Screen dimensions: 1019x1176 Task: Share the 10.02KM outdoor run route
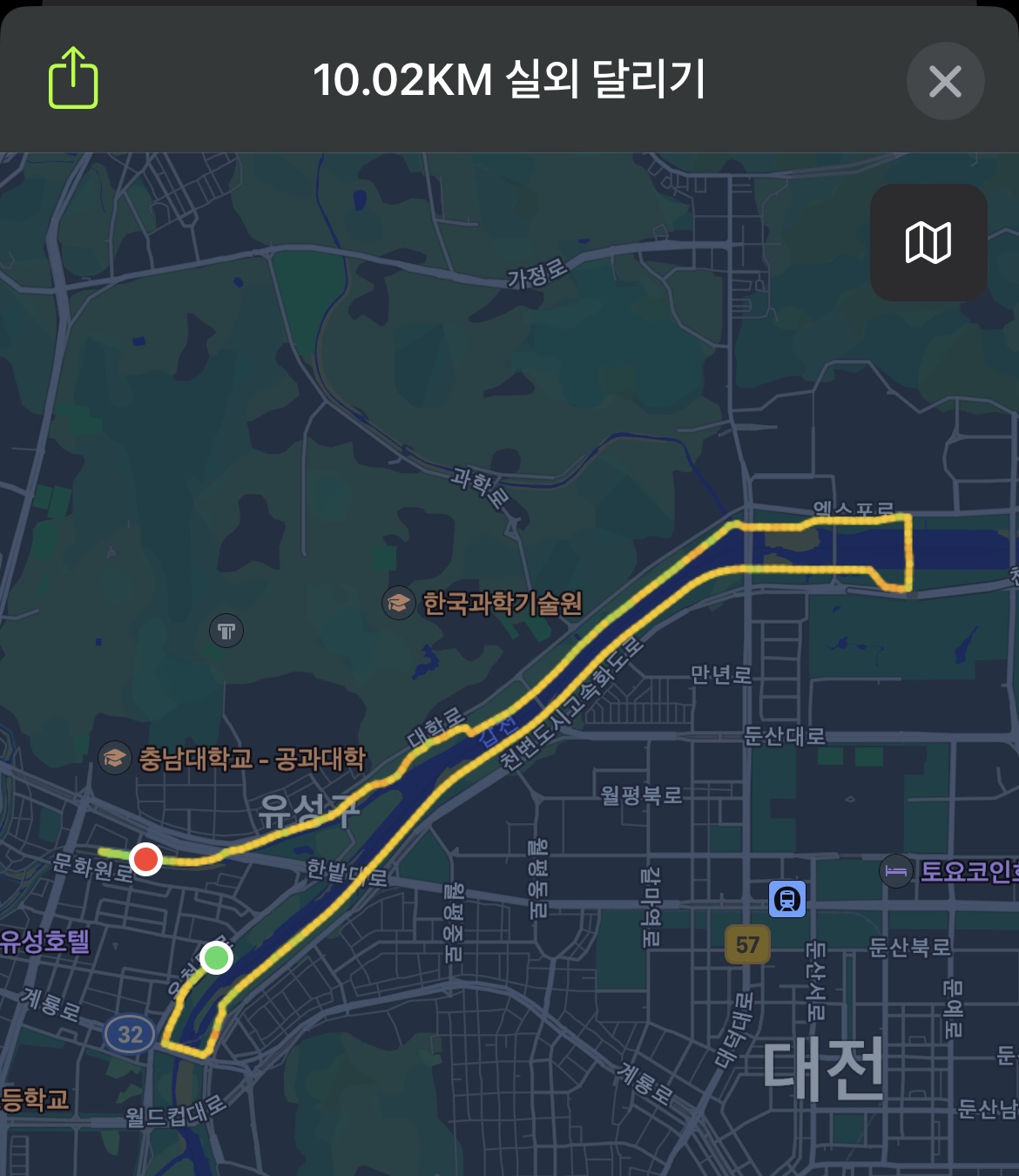[73, 79]
